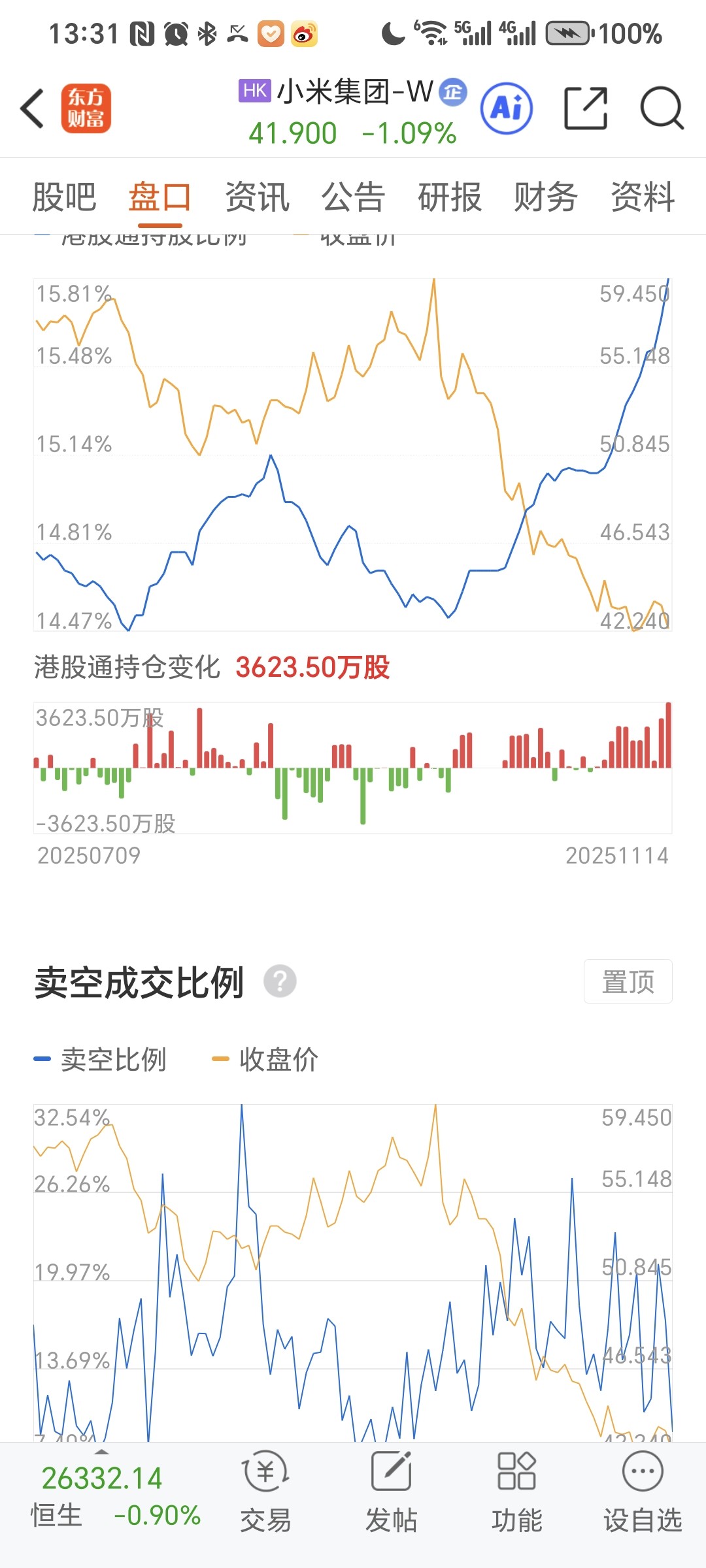Switch to the 股吧 tab
The image size is (706, 1568).
coord(64,197)
